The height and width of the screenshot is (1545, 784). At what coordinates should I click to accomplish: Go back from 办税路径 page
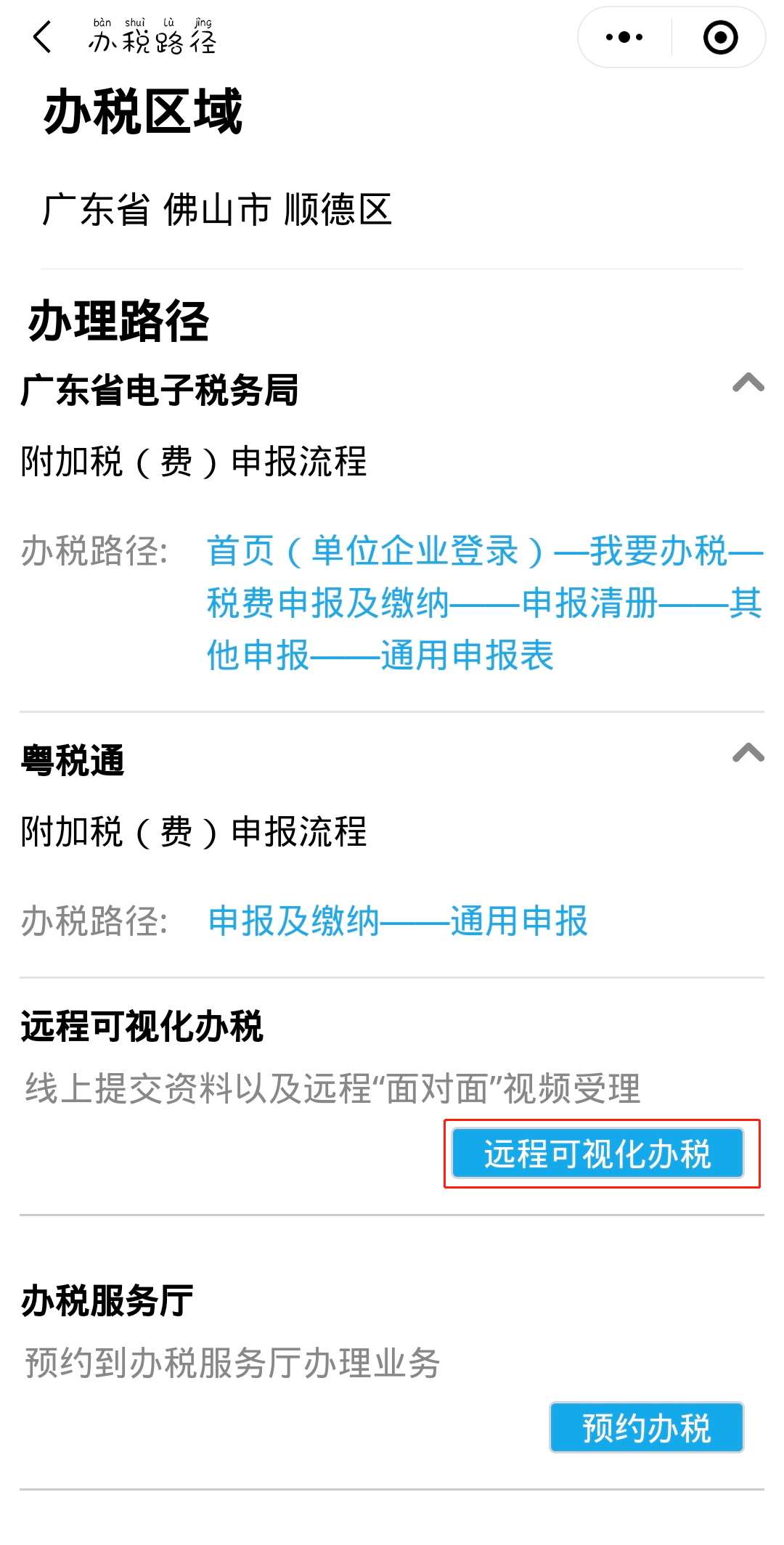(43, 37)
